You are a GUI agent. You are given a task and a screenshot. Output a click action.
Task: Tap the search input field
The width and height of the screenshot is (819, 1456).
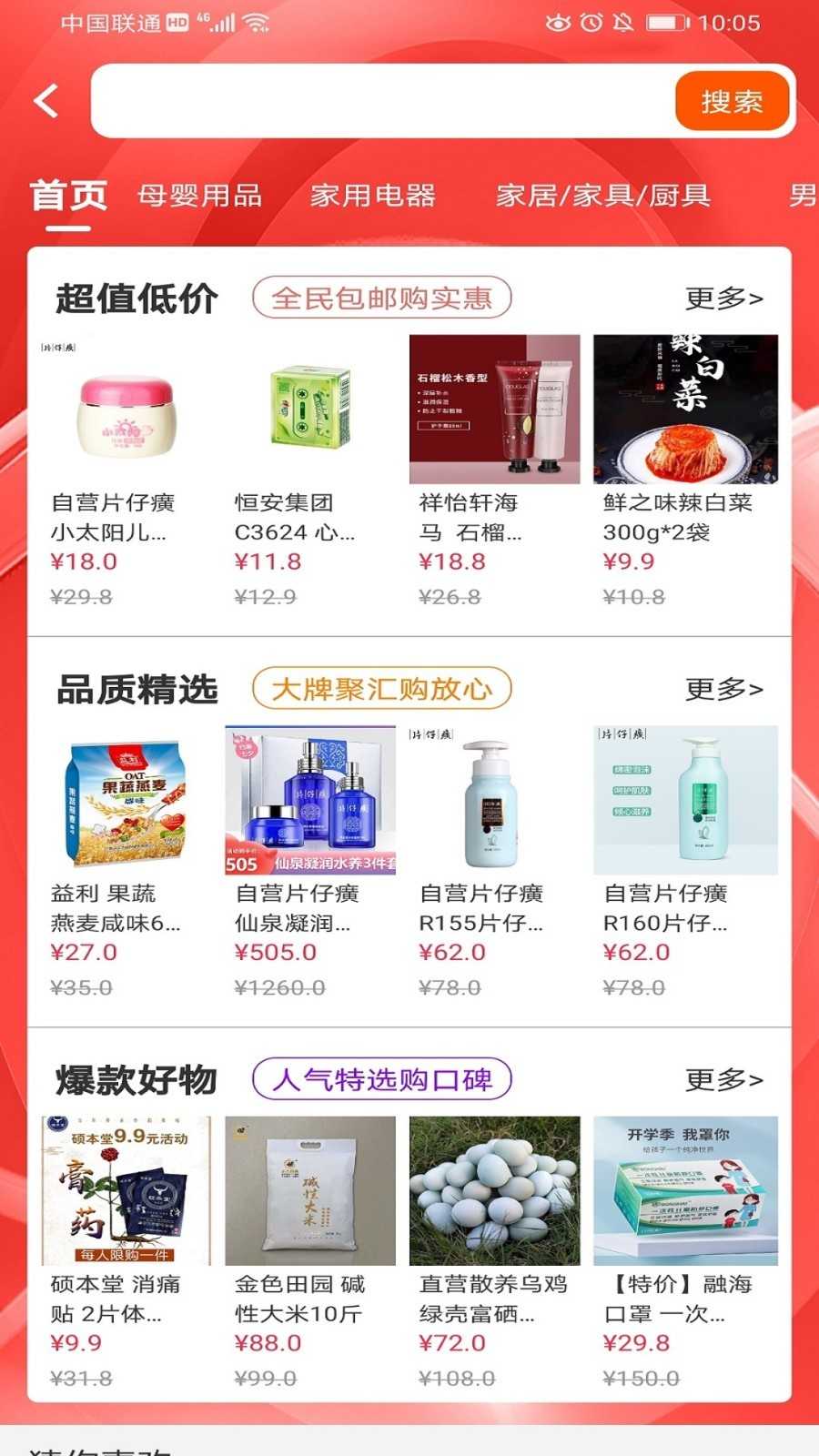pyautogui.click(x=382, y=101)
